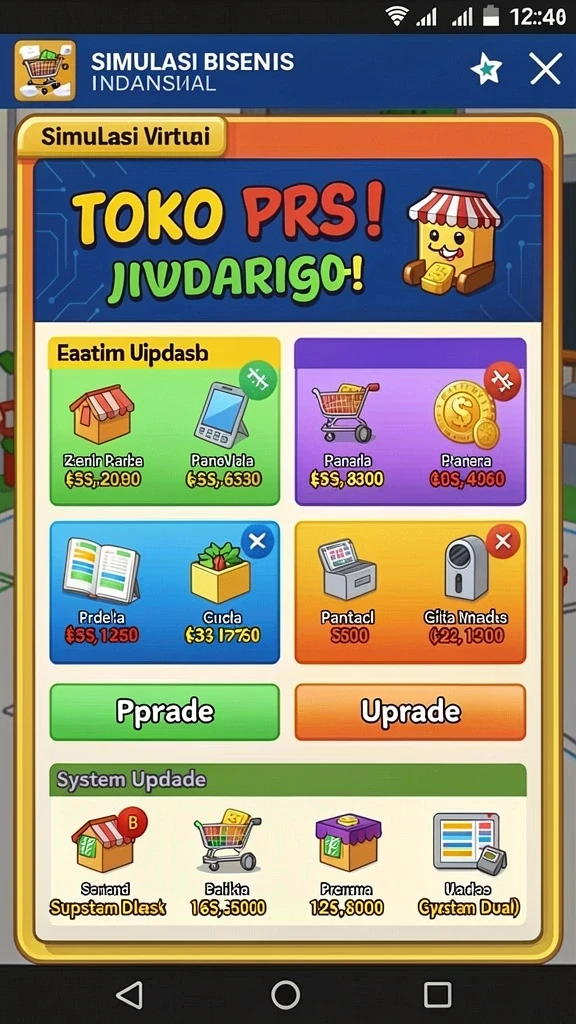Select the Gystam Dual item

(468, 863)
